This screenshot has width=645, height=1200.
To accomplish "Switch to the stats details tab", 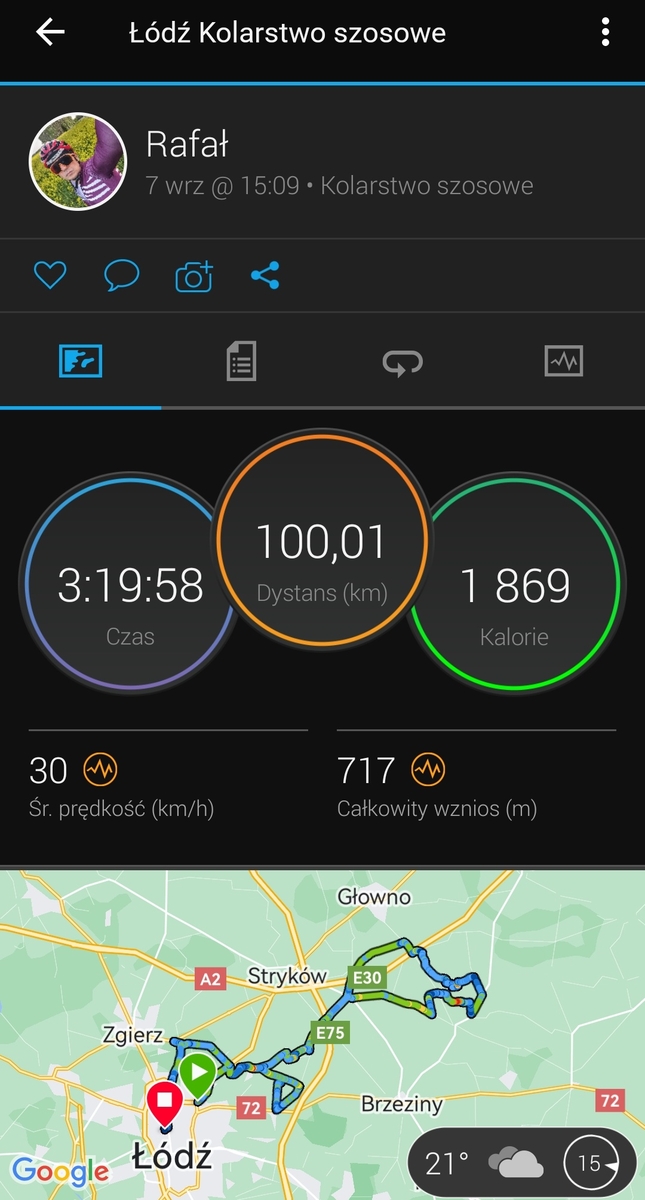I will click(241, 361).
